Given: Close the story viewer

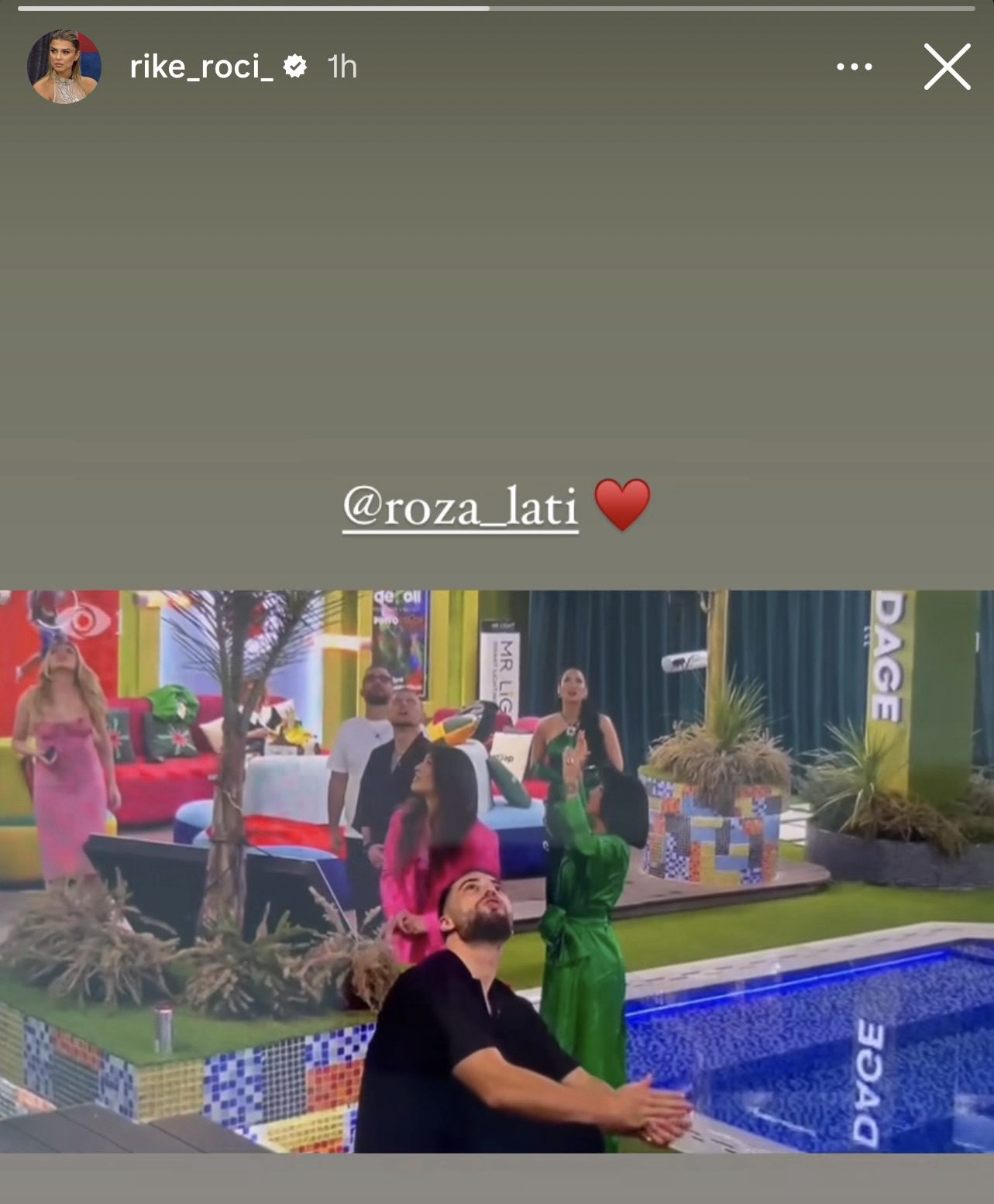Looking at the screenshot, I should pos(947,67).
